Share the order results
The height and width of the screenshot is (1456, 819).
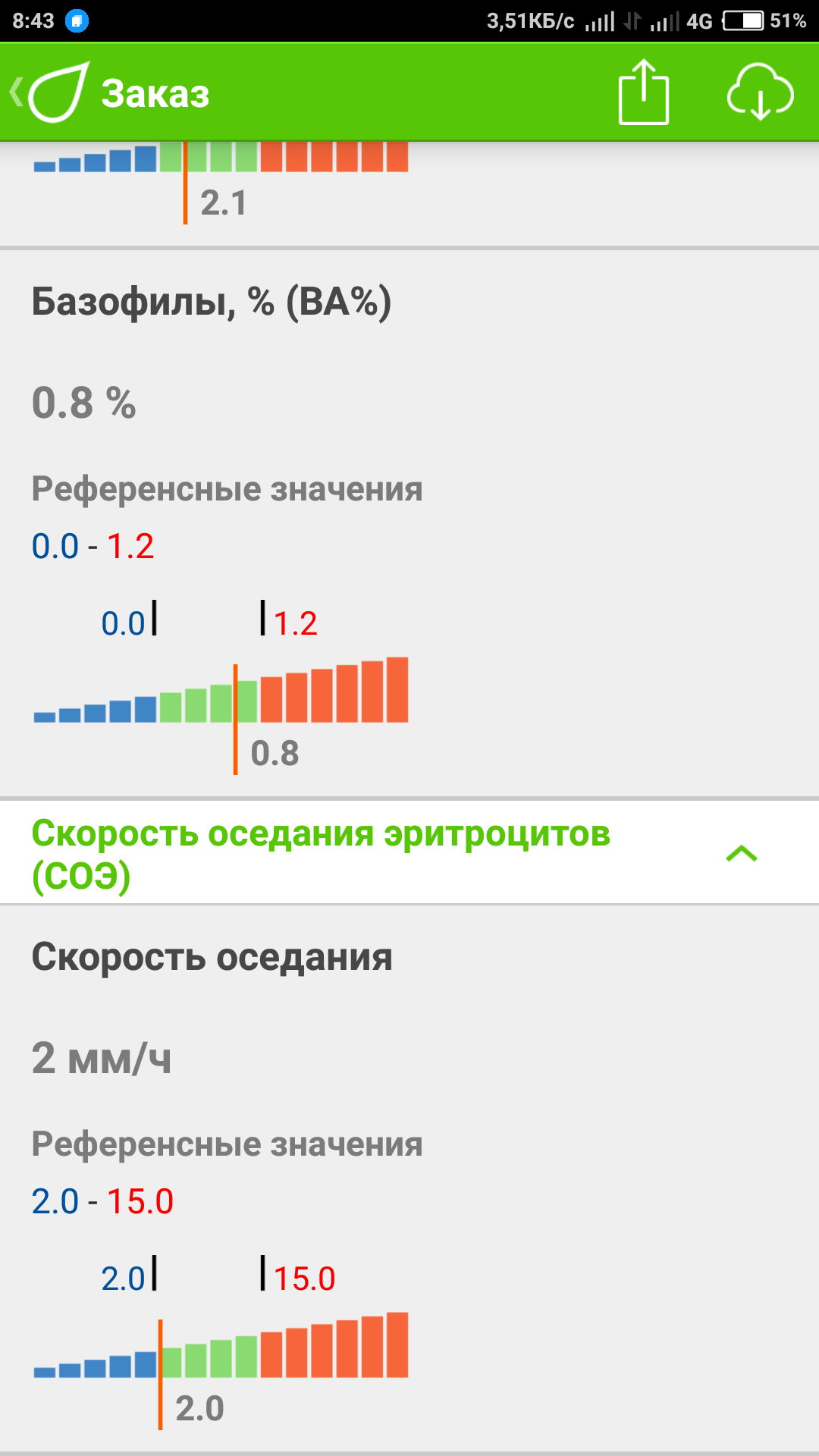tap(643, 93)
